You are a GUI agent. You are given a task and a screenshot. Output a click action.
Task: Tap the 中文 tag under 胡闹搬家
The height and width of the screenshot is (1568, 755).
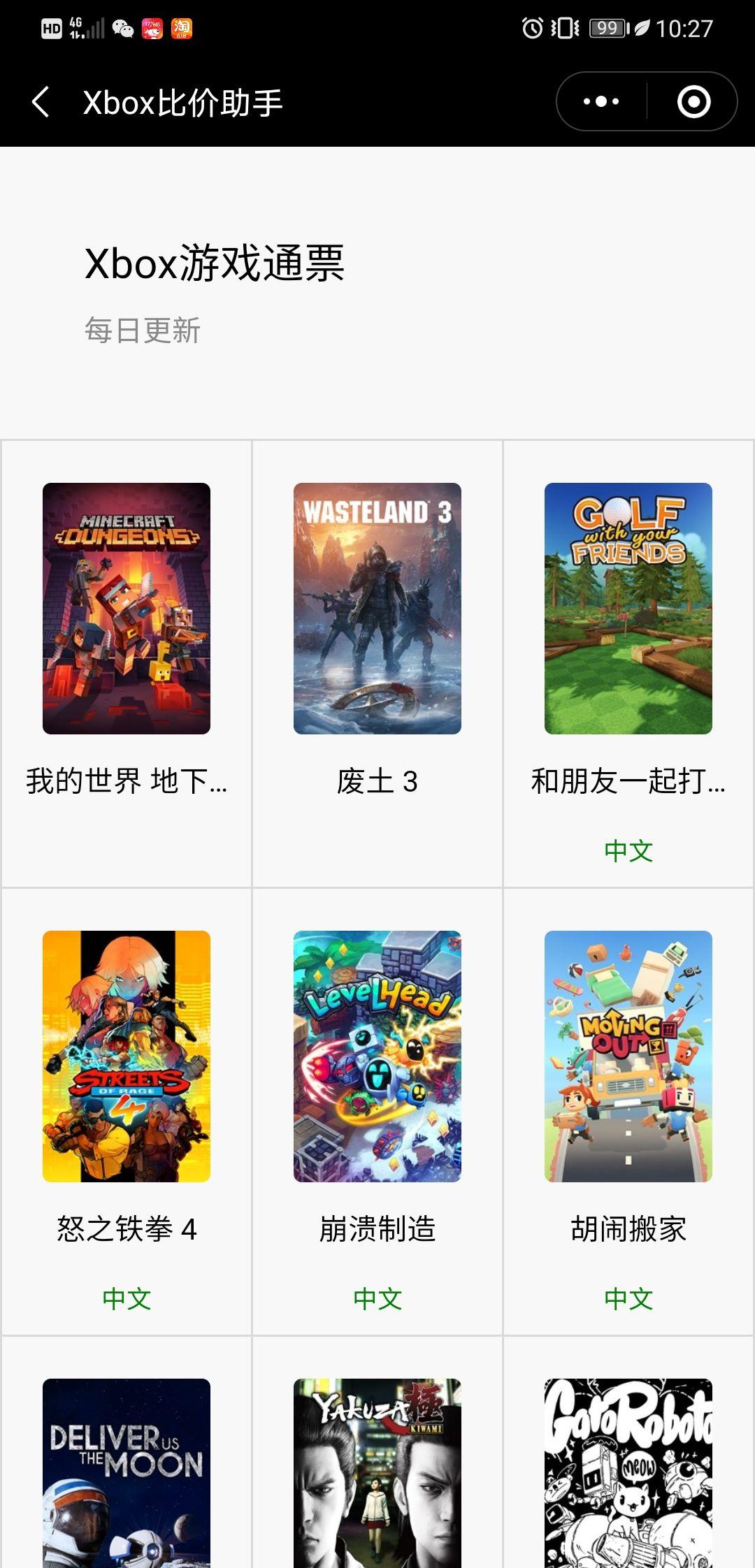[x=628, y=1298]
